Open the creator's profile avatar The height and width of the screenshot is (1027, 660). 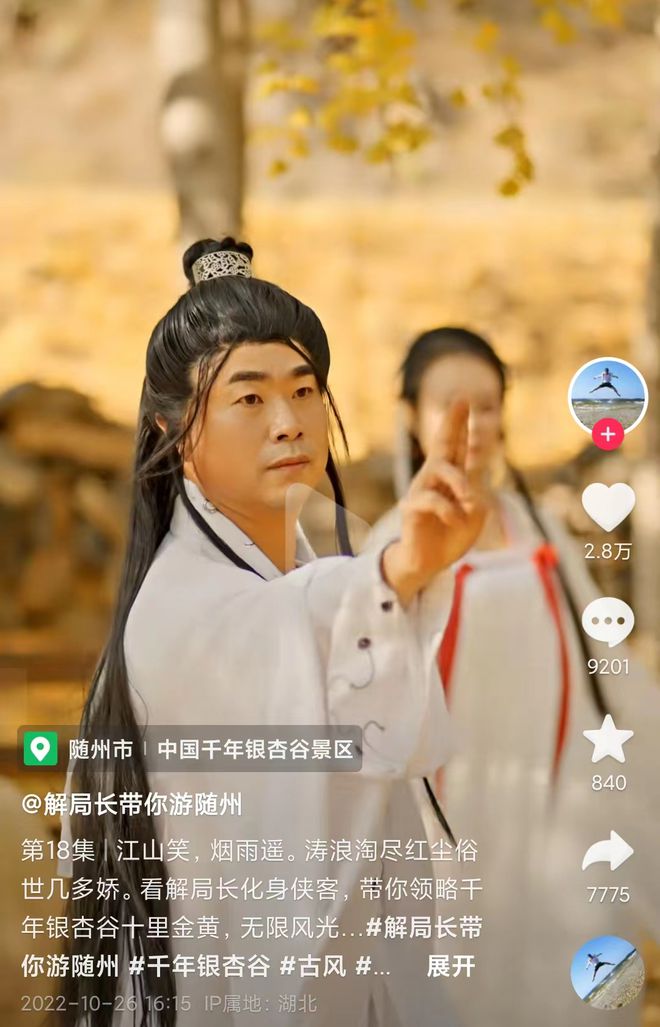point(607,393)
